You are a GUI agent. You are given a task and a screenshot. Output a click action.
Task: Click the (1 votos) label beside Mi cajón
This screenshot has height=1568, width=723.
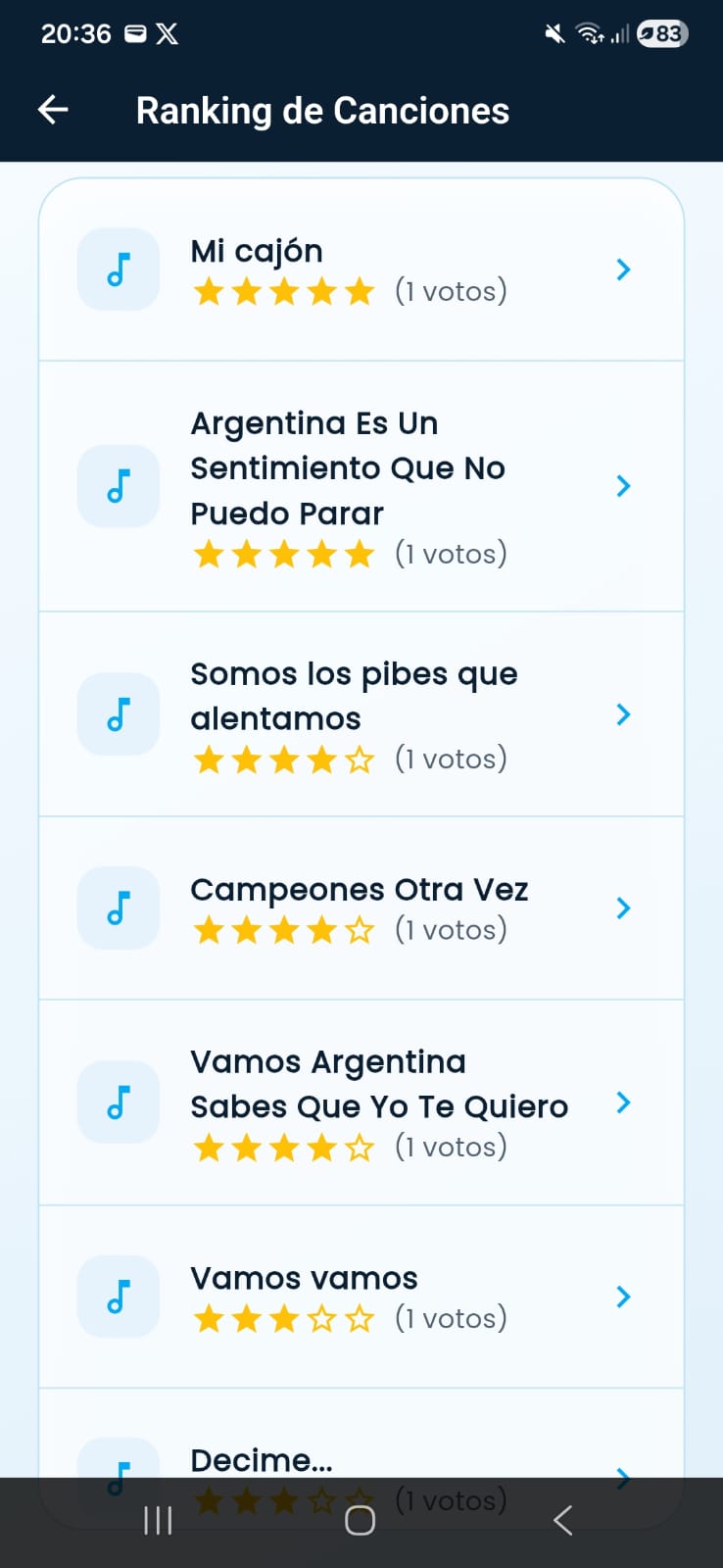pyautogui.click(x=451, y=290)
